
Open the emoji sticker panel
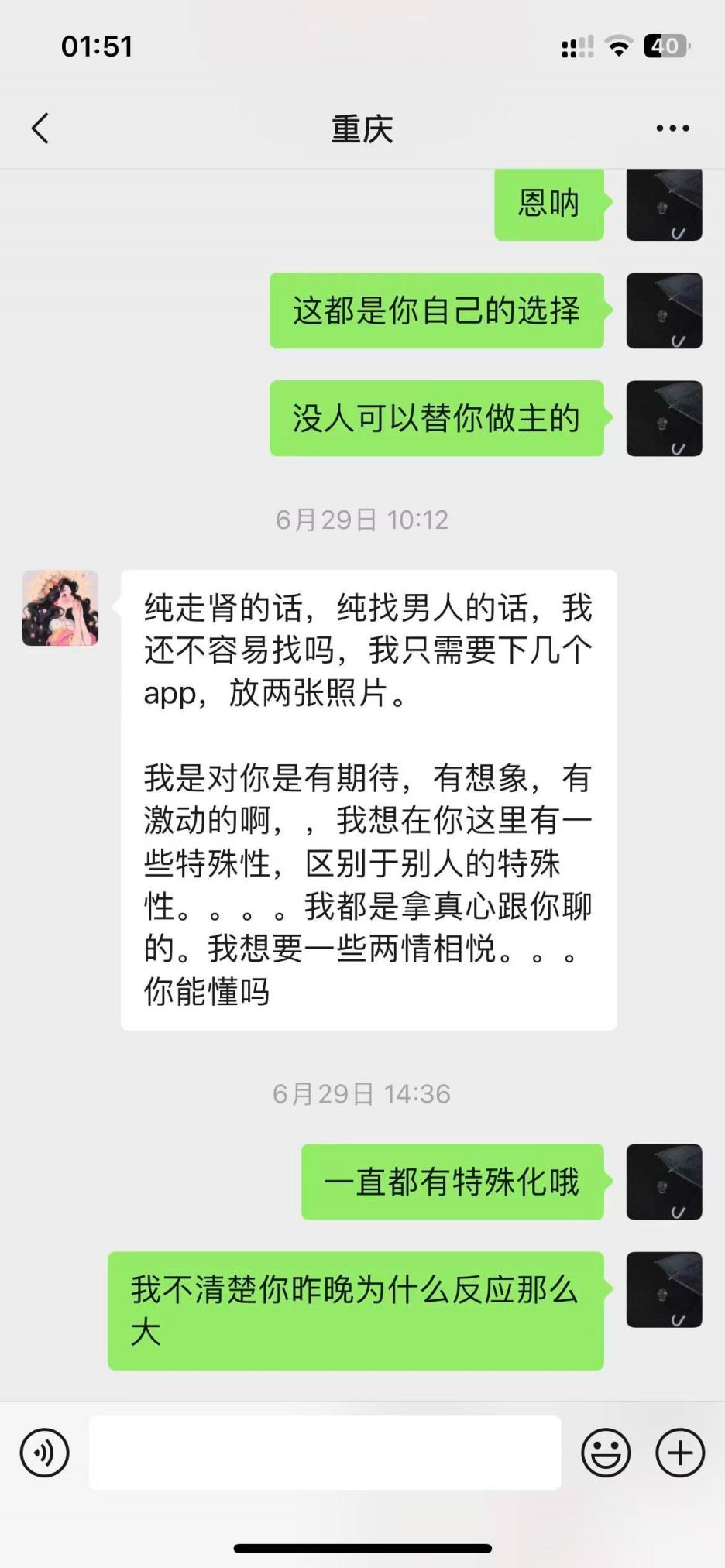(606, 1453)
